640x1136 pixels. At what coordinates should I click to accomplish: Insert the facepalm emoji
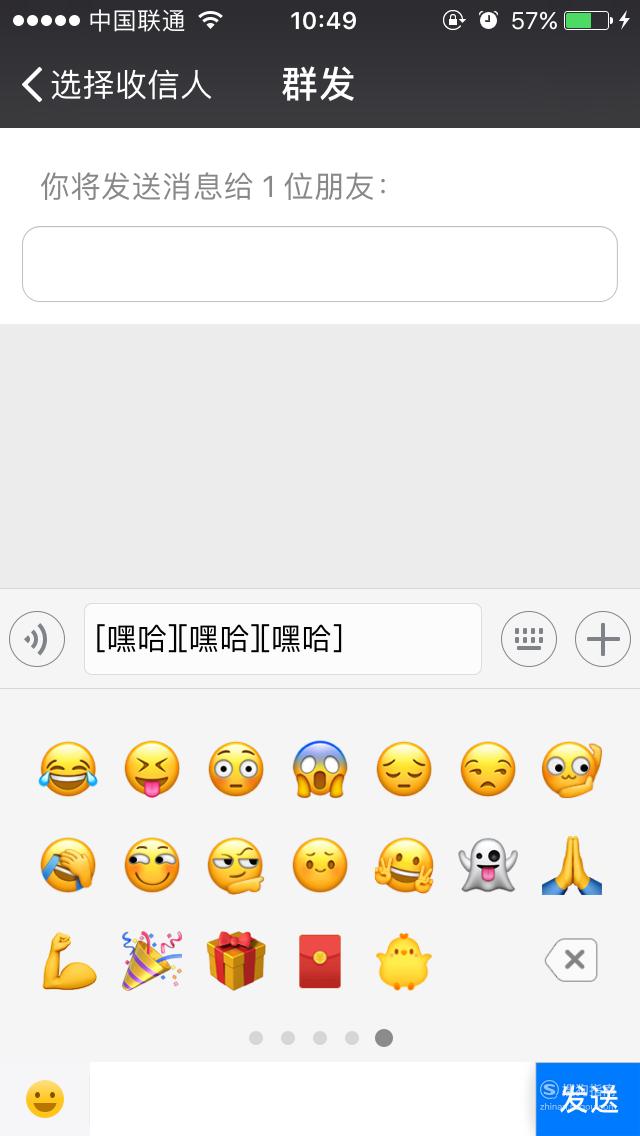pos(68,864)
